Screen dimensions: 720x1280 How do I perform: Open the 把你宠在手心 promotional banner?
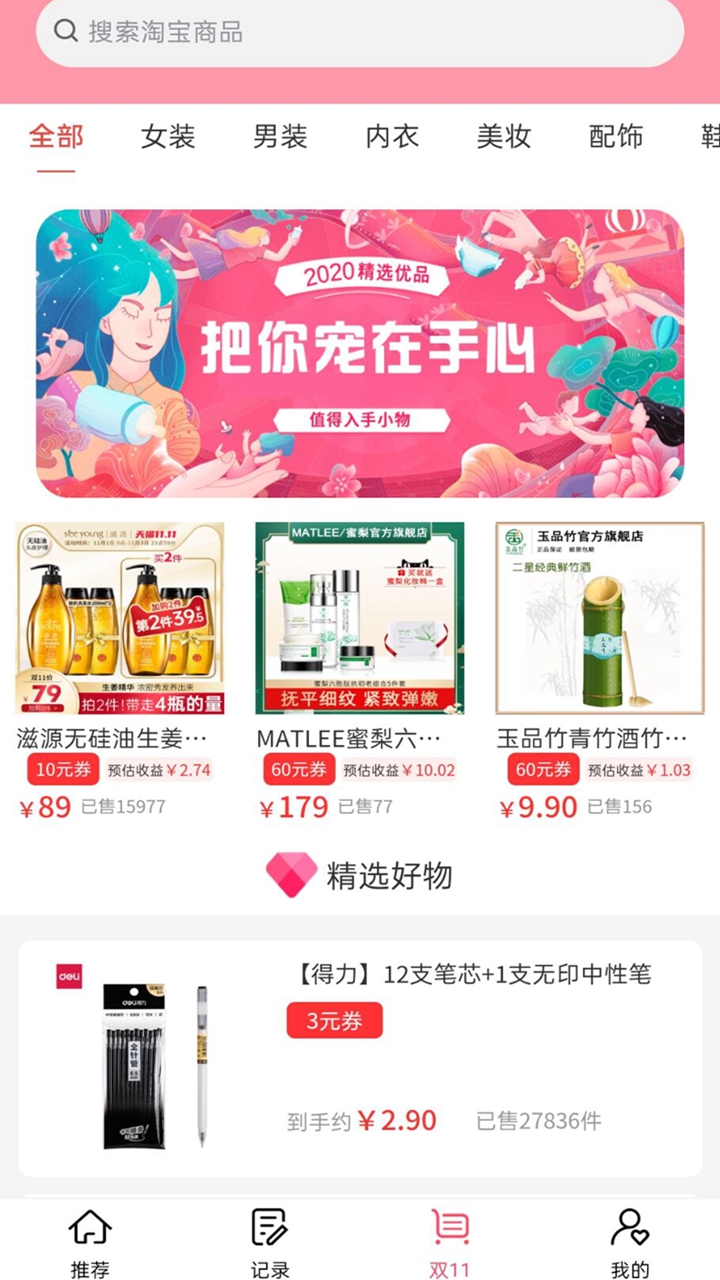click(x=360, y=353)
